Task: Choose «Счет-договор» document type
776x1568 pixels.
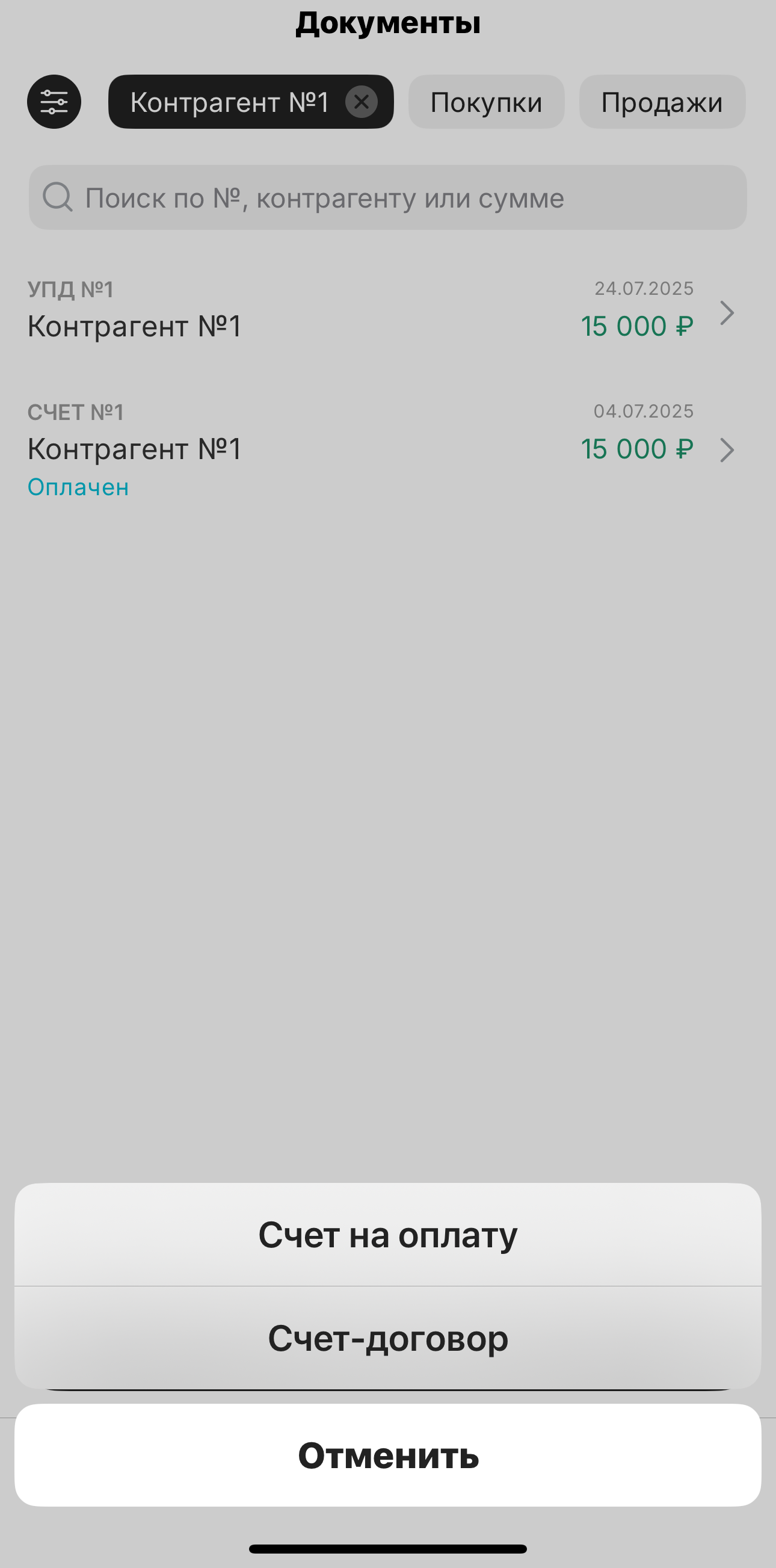Action: pyautogui.click(x=387, y=1339)
